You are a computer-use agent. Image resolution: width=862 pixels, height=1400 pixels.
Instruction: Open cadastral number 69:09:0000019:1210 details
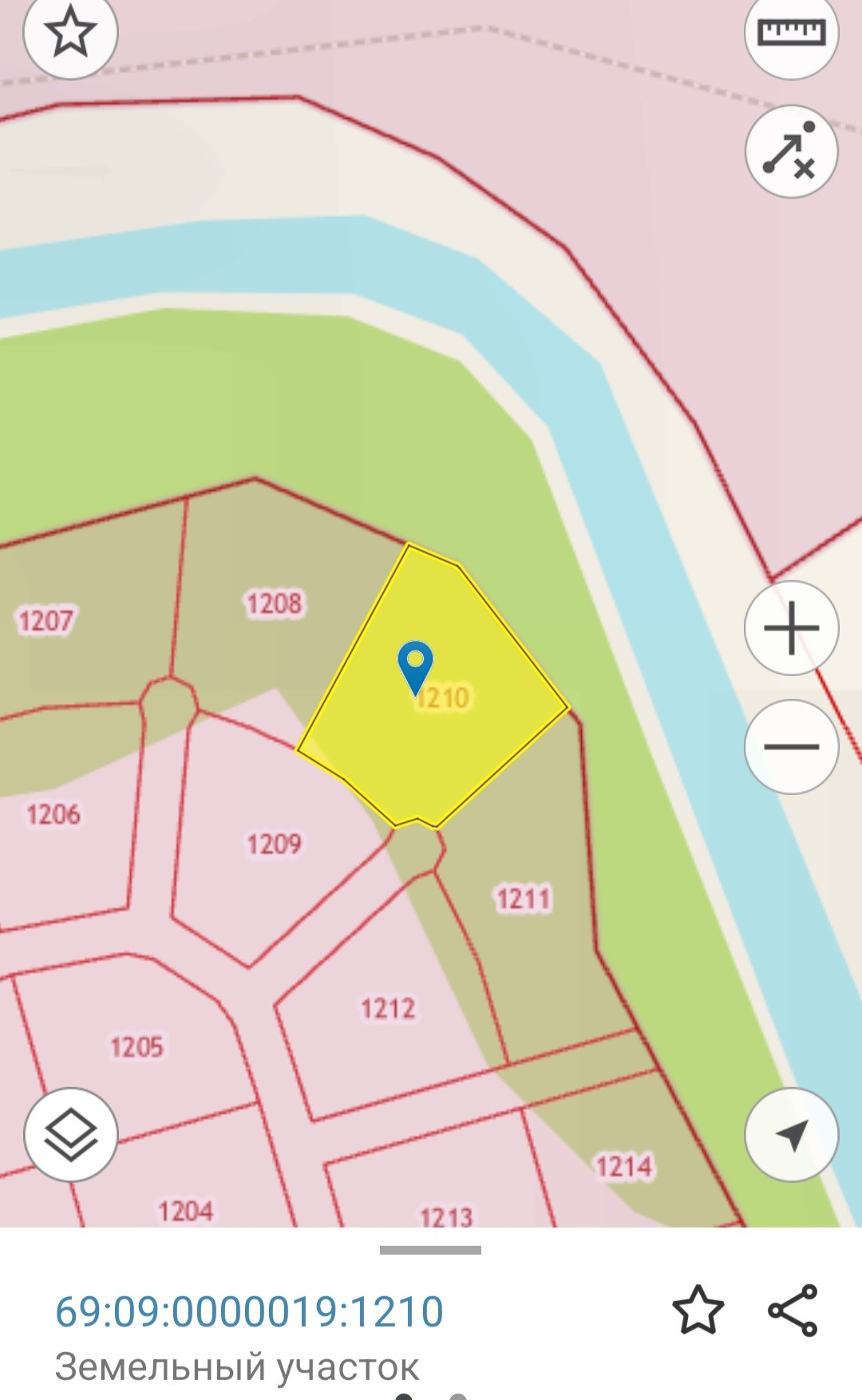tap(249, 1311)
